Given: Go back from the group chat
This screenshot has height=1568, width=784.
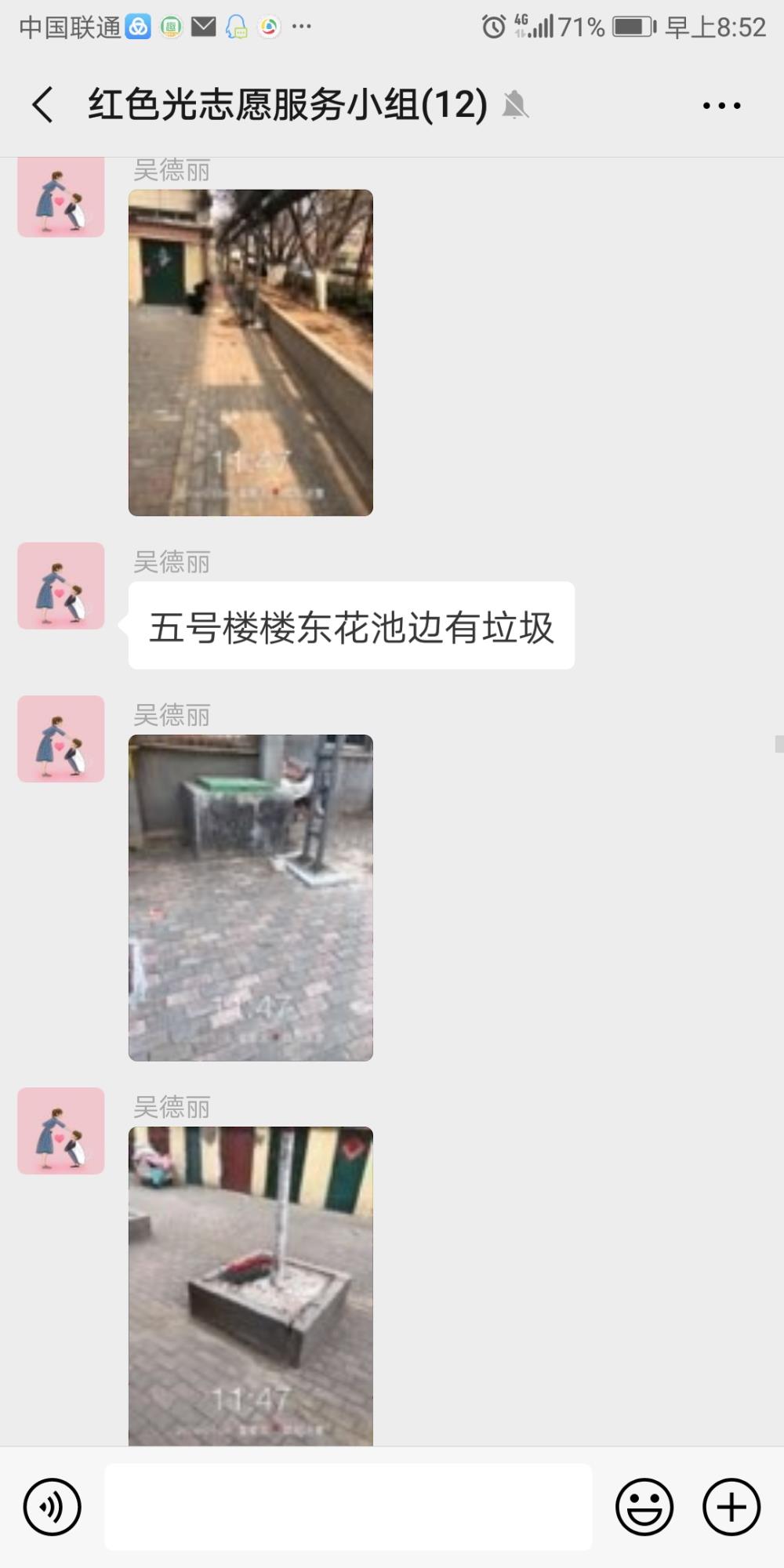Looking at the screenshot, I should pos(43,104).
